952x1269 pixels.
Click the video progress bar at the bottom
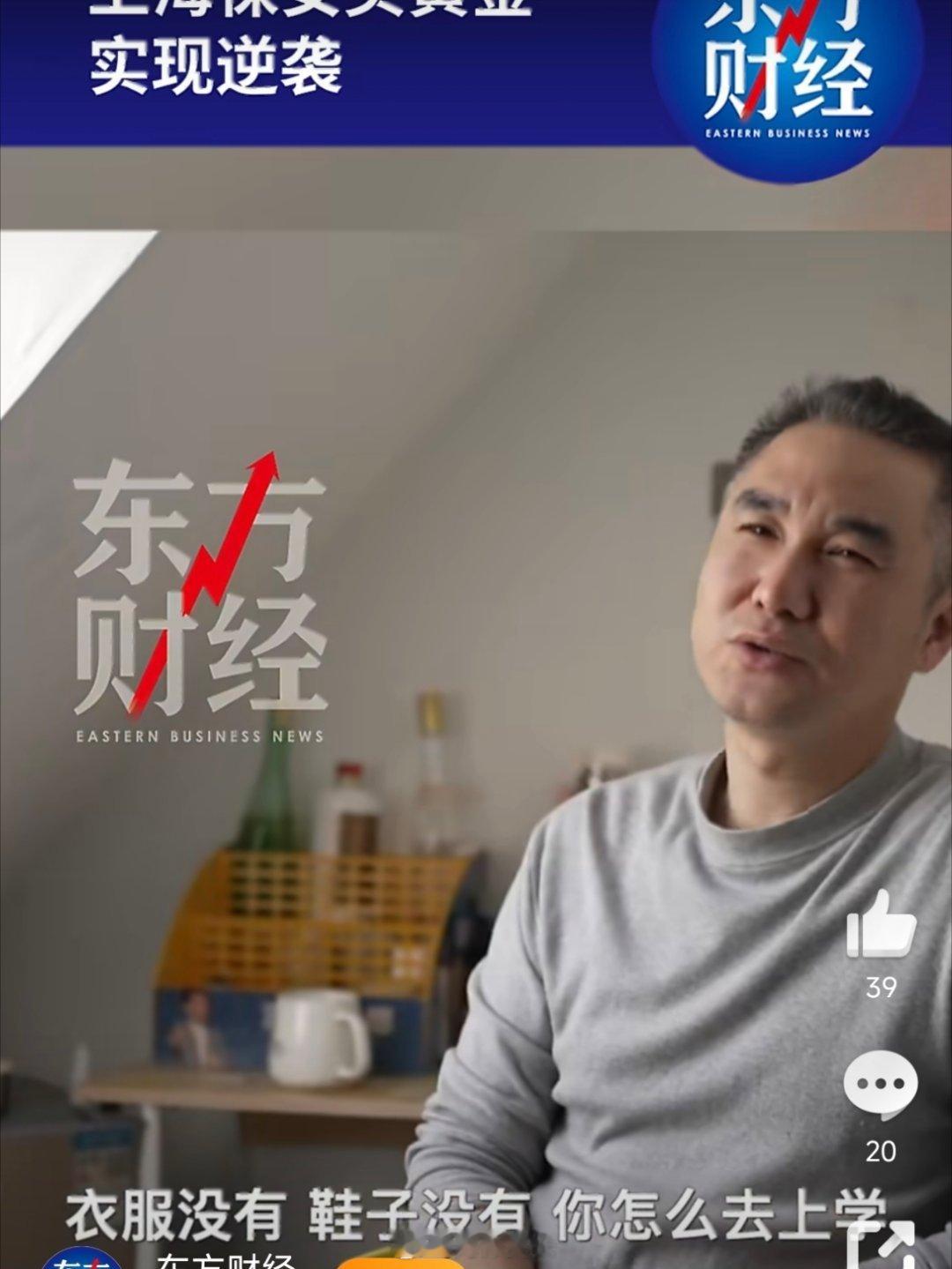pos(476,1266)
